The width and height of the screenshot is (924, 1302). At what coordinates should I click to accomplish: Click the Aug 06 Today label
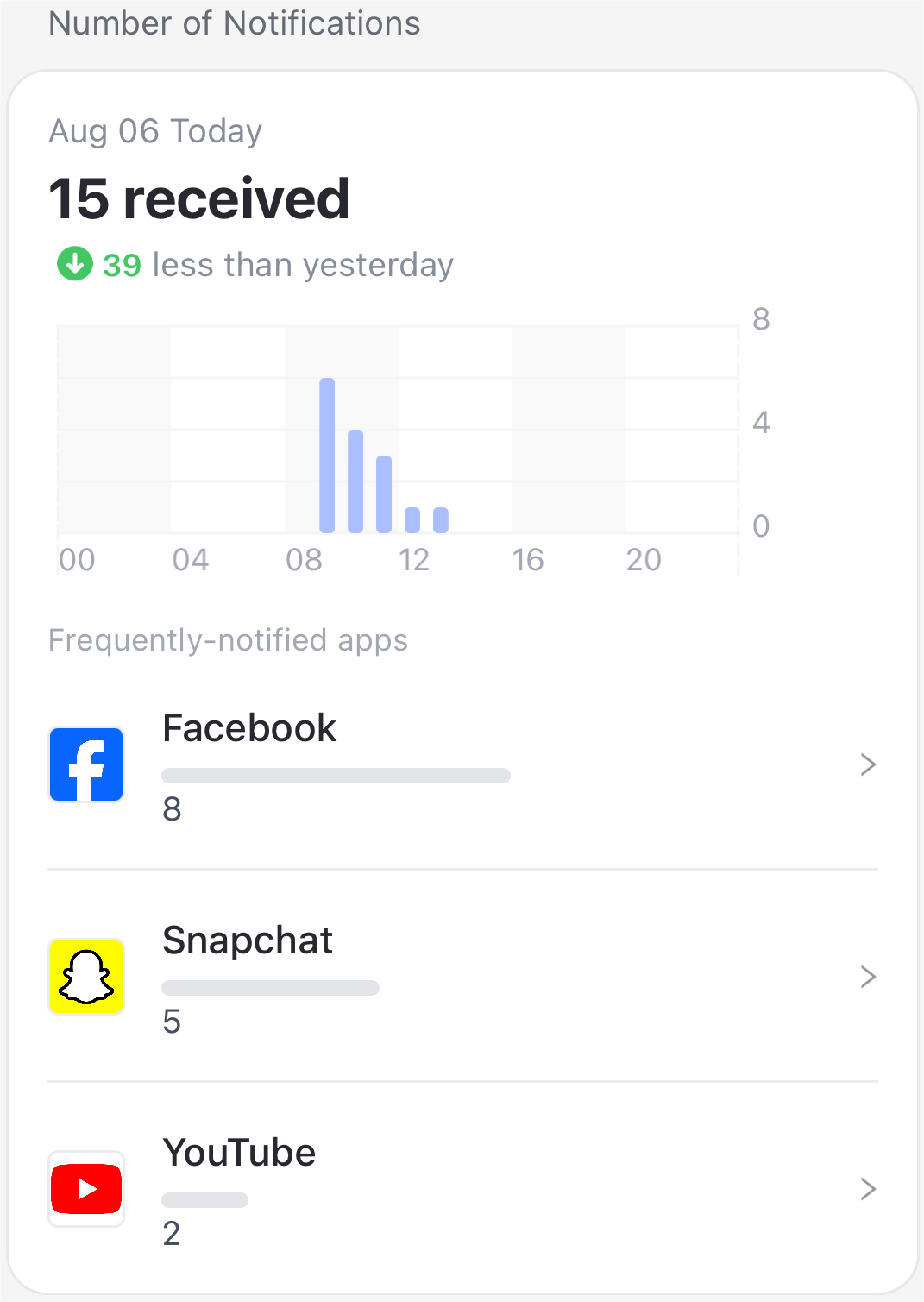[154, 131]
